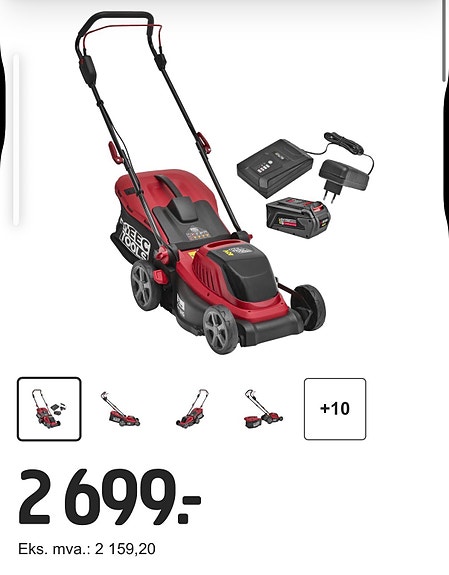
Task: Open the +10 more images tile
Action: 335,409
